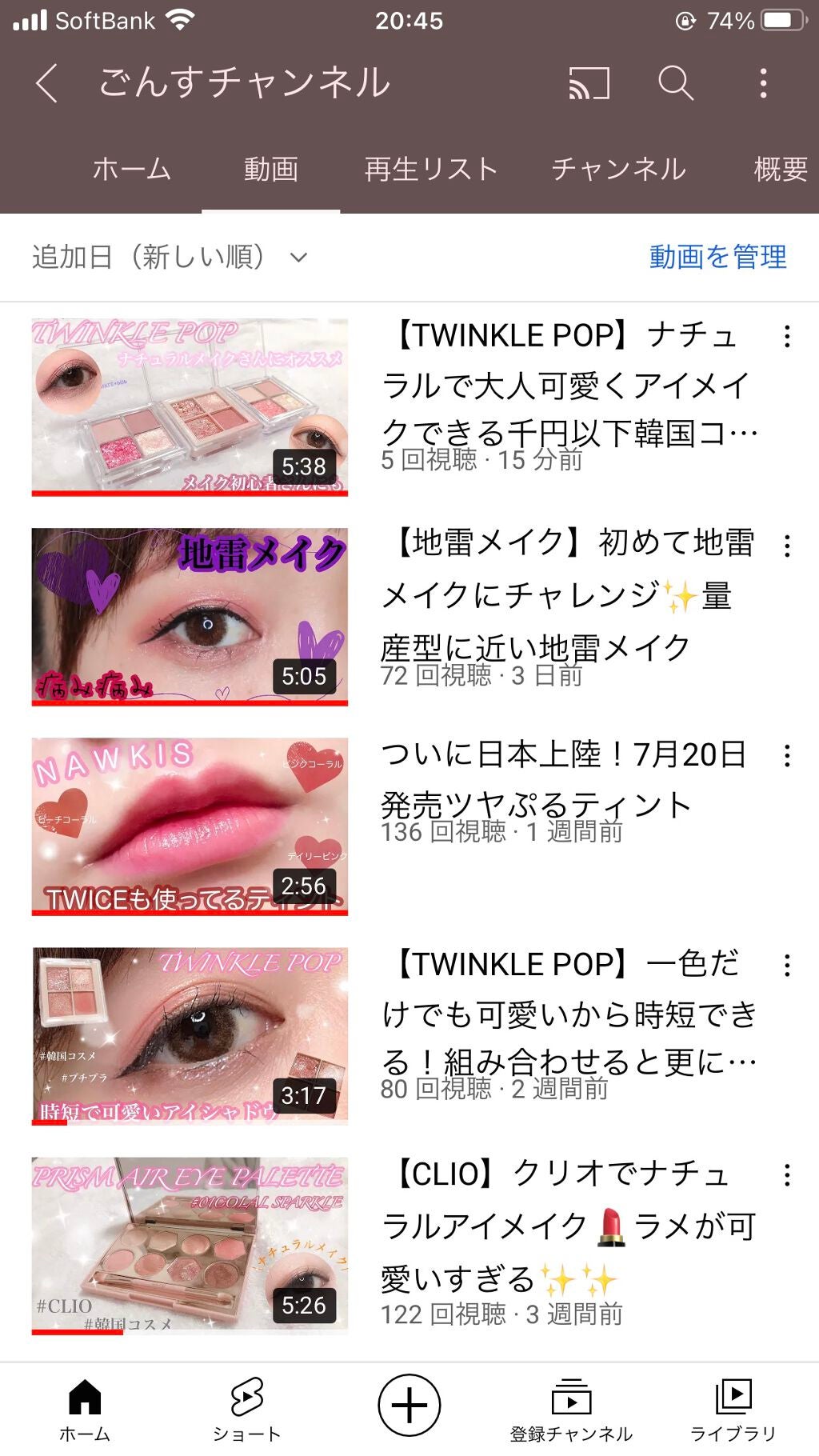Image resolution: width=819 pixels, height=1456 pixels.
Task: Tap the Create plus icon
Action: click(x=409, y=1406)
